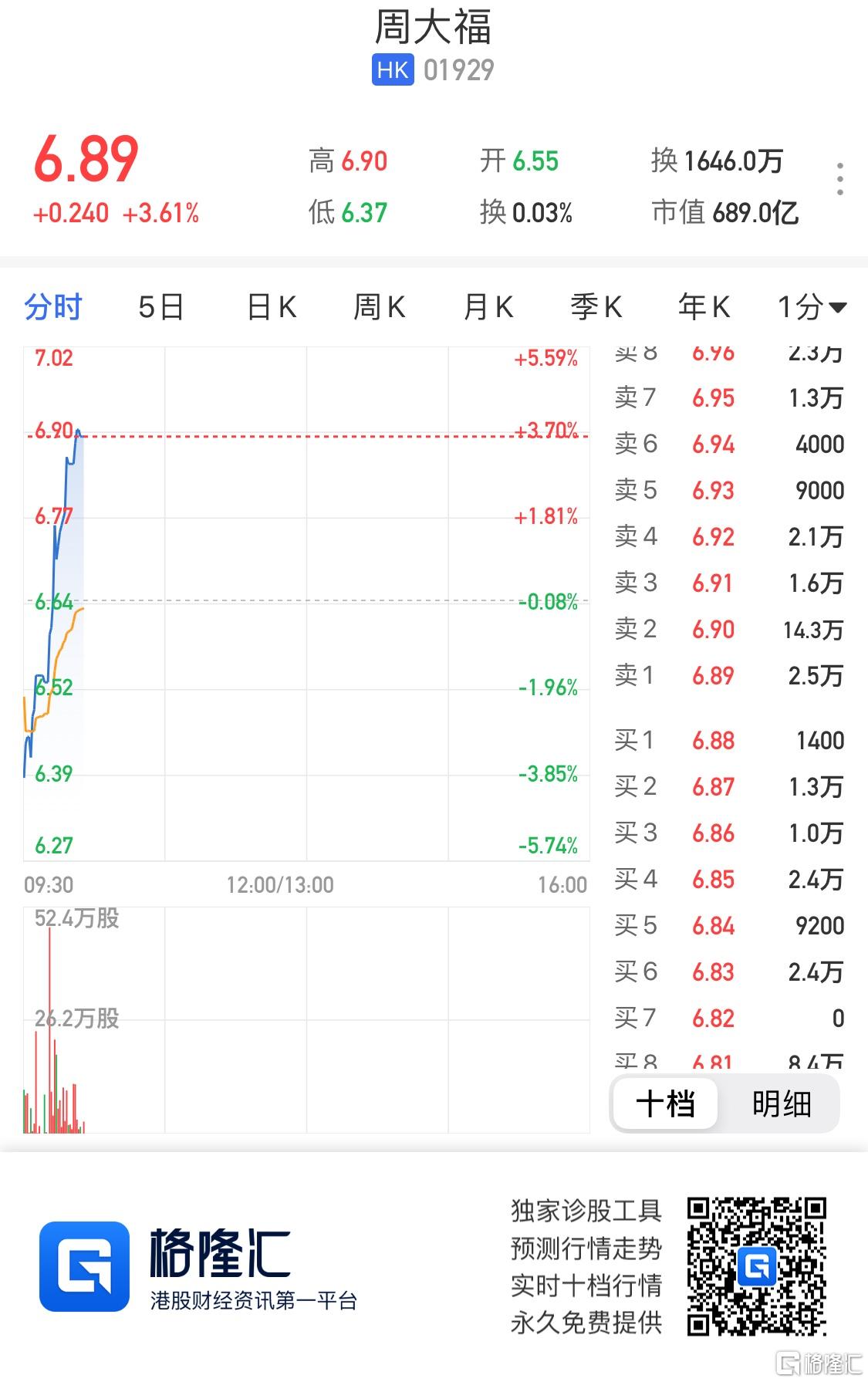Switch to the 分时 chart tab
The width and height of the screenshot is (868, 1382).
(52, 307)
